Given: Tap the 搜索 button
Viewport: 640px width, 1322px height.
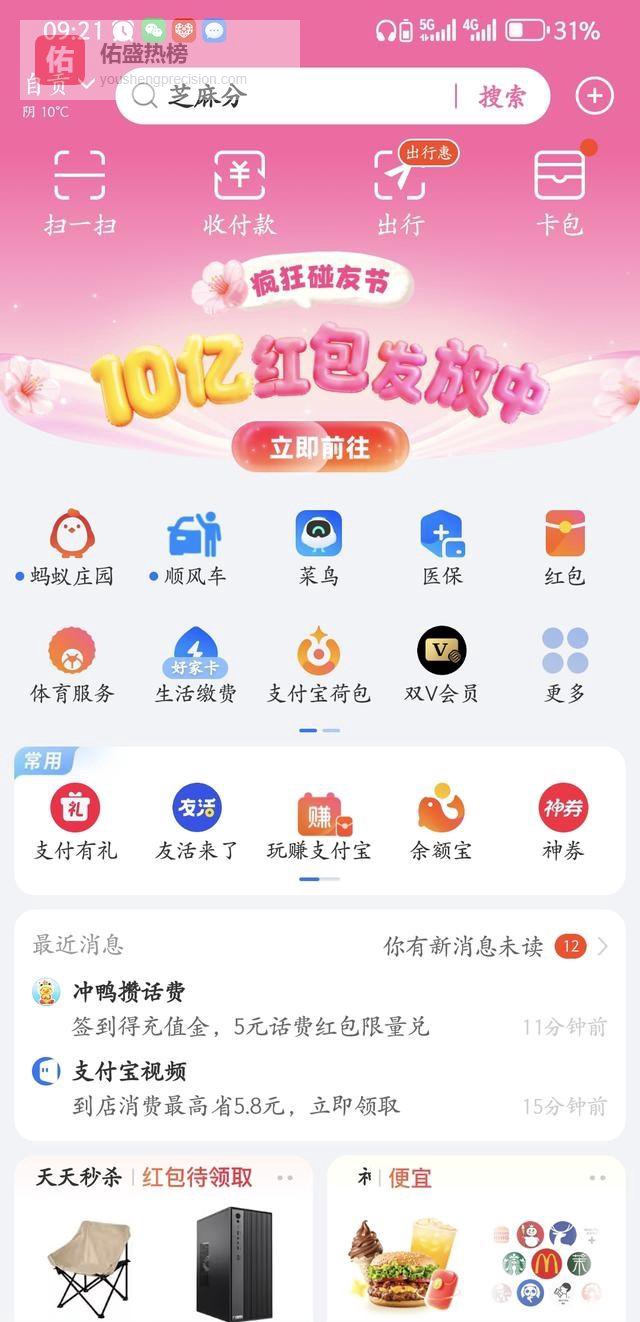Looking at the screenshot, I should [501, 96].
